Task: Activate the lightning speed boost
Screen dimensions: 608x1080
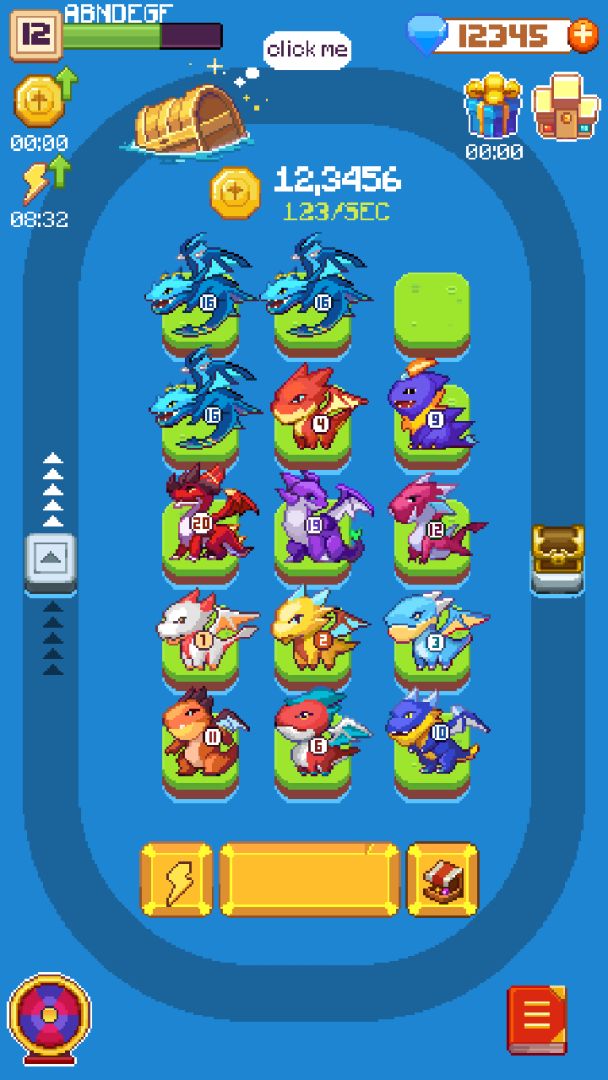Action: point(40,182)
